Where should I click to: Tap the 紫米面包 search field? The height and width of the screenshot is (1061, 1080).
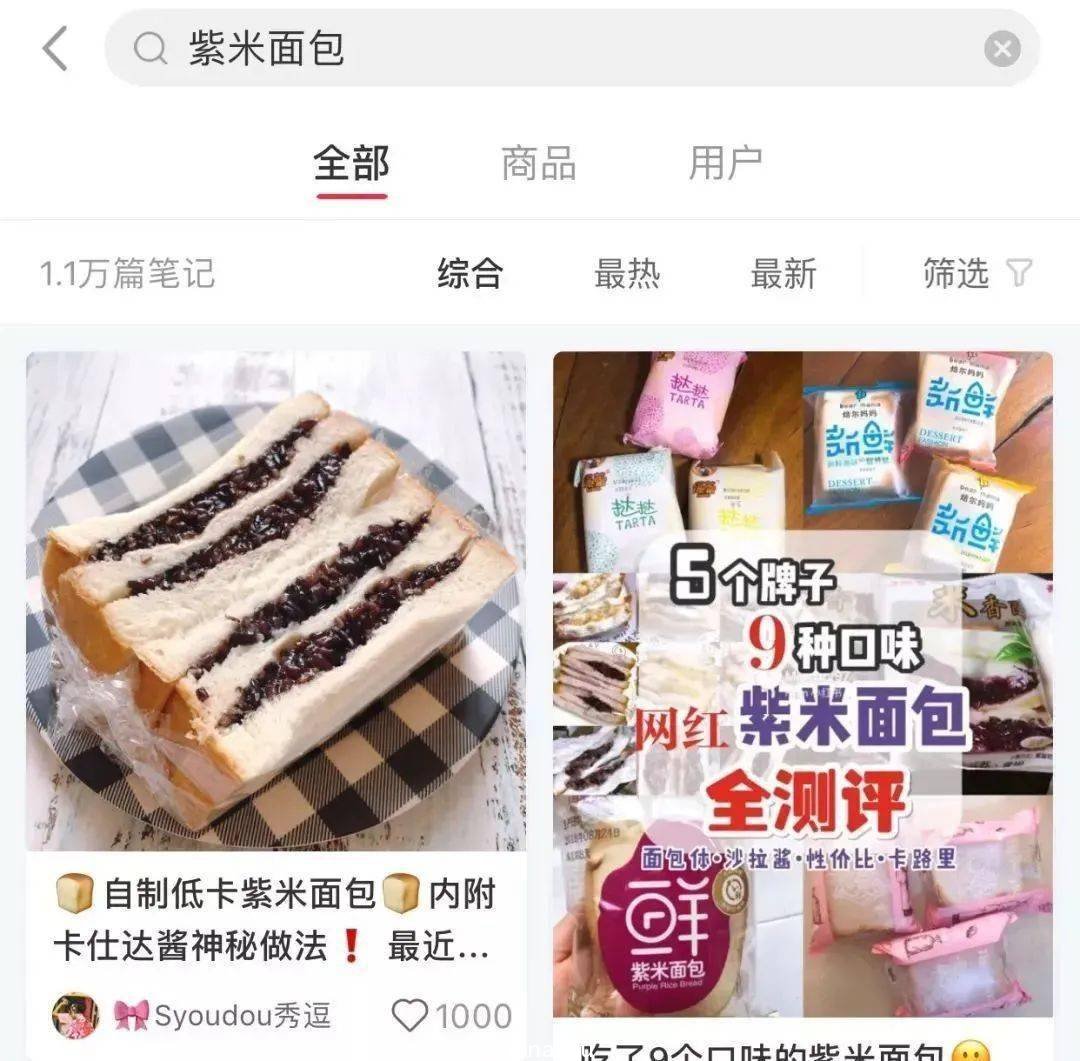tap(560, 48)
